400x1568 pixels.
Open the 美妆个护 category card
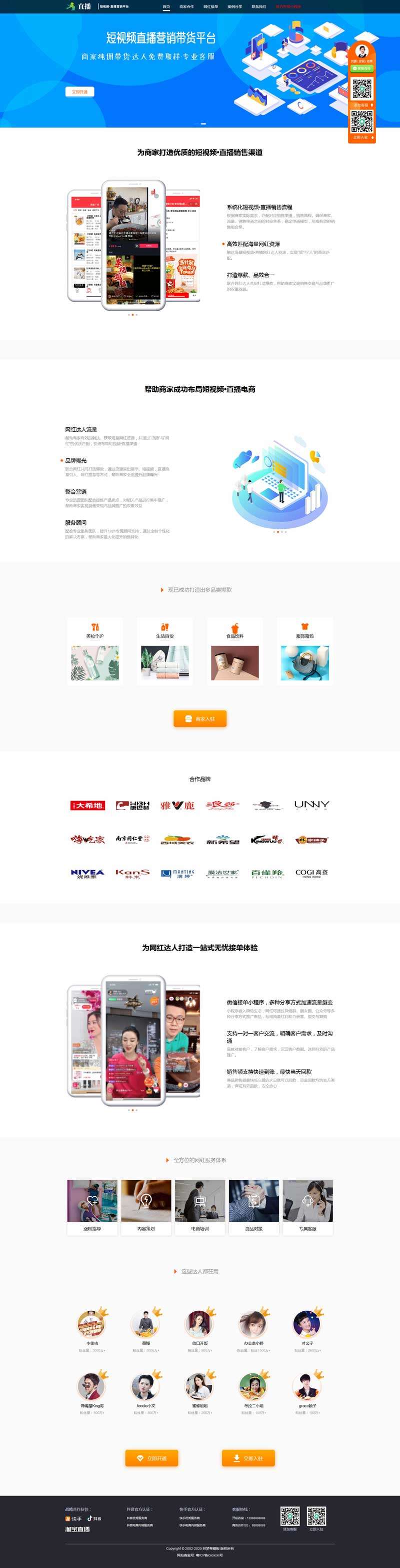pos(95,652)
